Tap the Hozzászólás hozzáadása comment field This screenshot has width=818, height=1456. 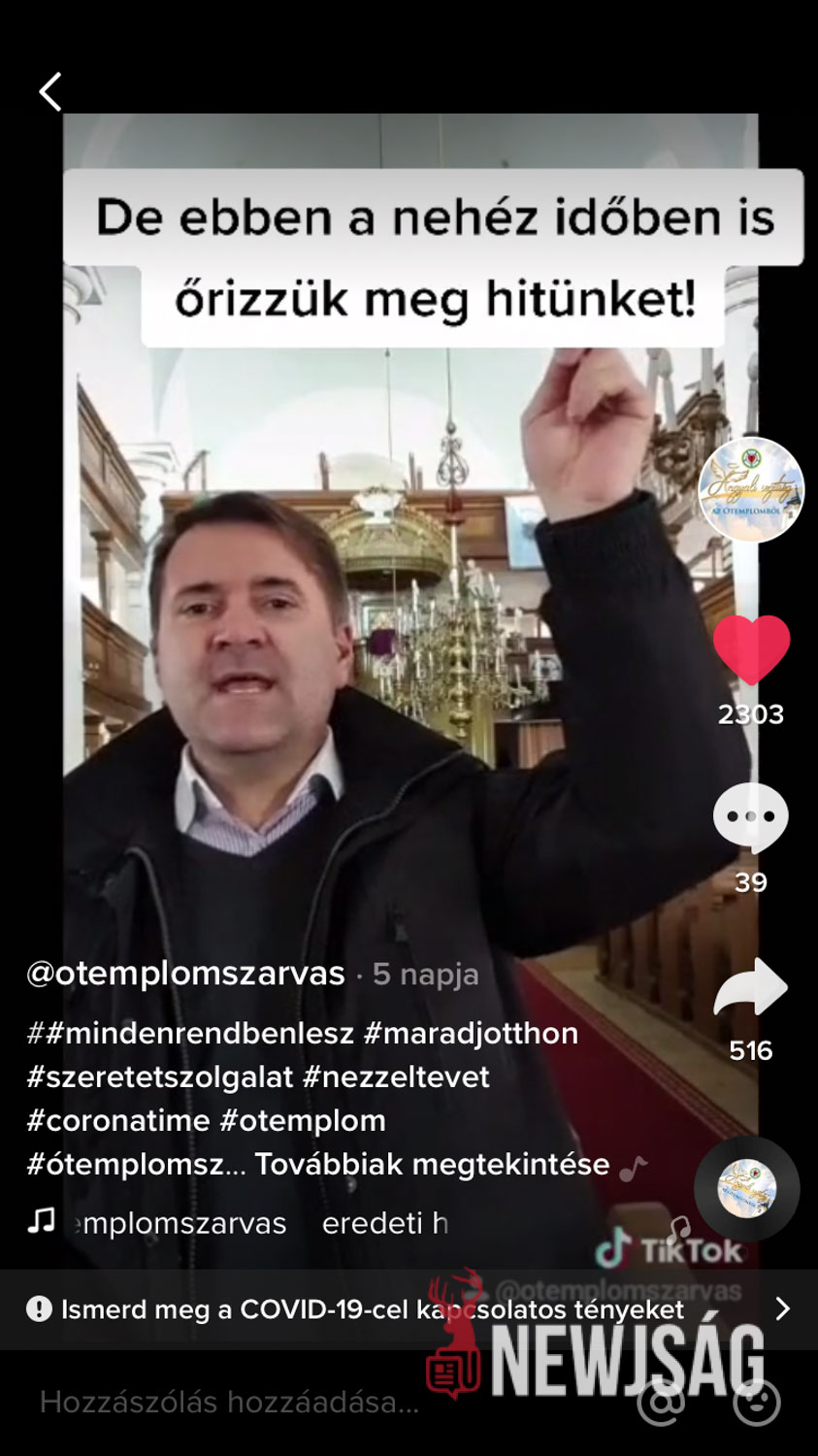pyautogui.click(x=230, y=1402)
